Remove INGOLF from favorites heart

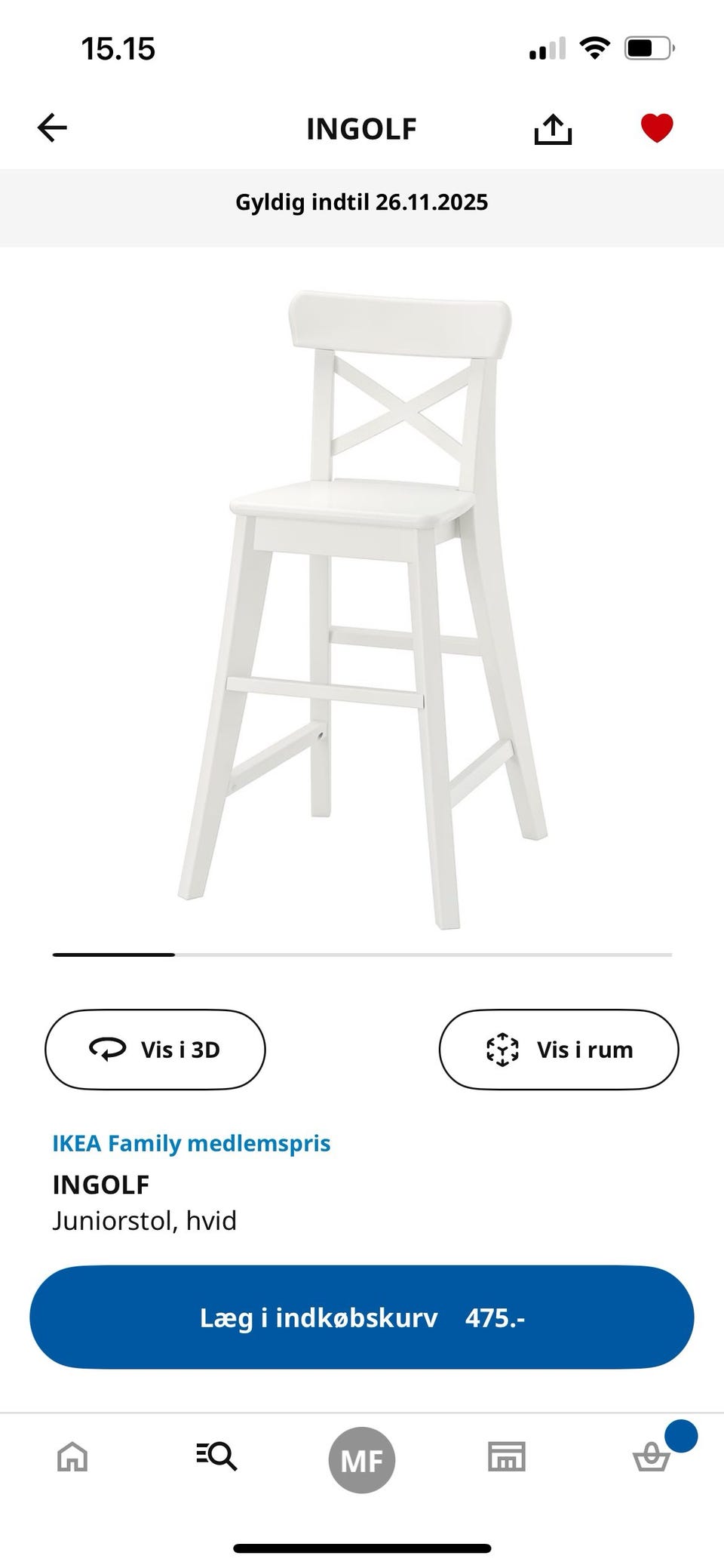pyautogui.click(x=656, y=128)
